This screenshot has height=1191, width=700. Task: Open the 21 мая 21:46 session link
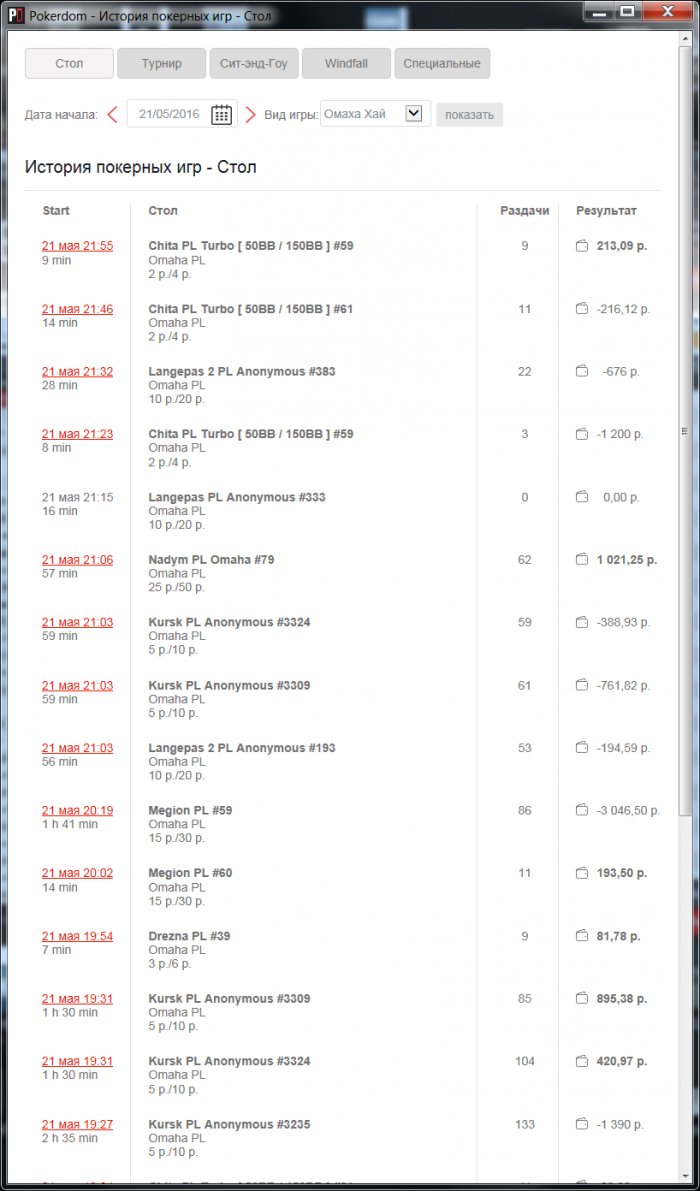click(x=77, y=309)
